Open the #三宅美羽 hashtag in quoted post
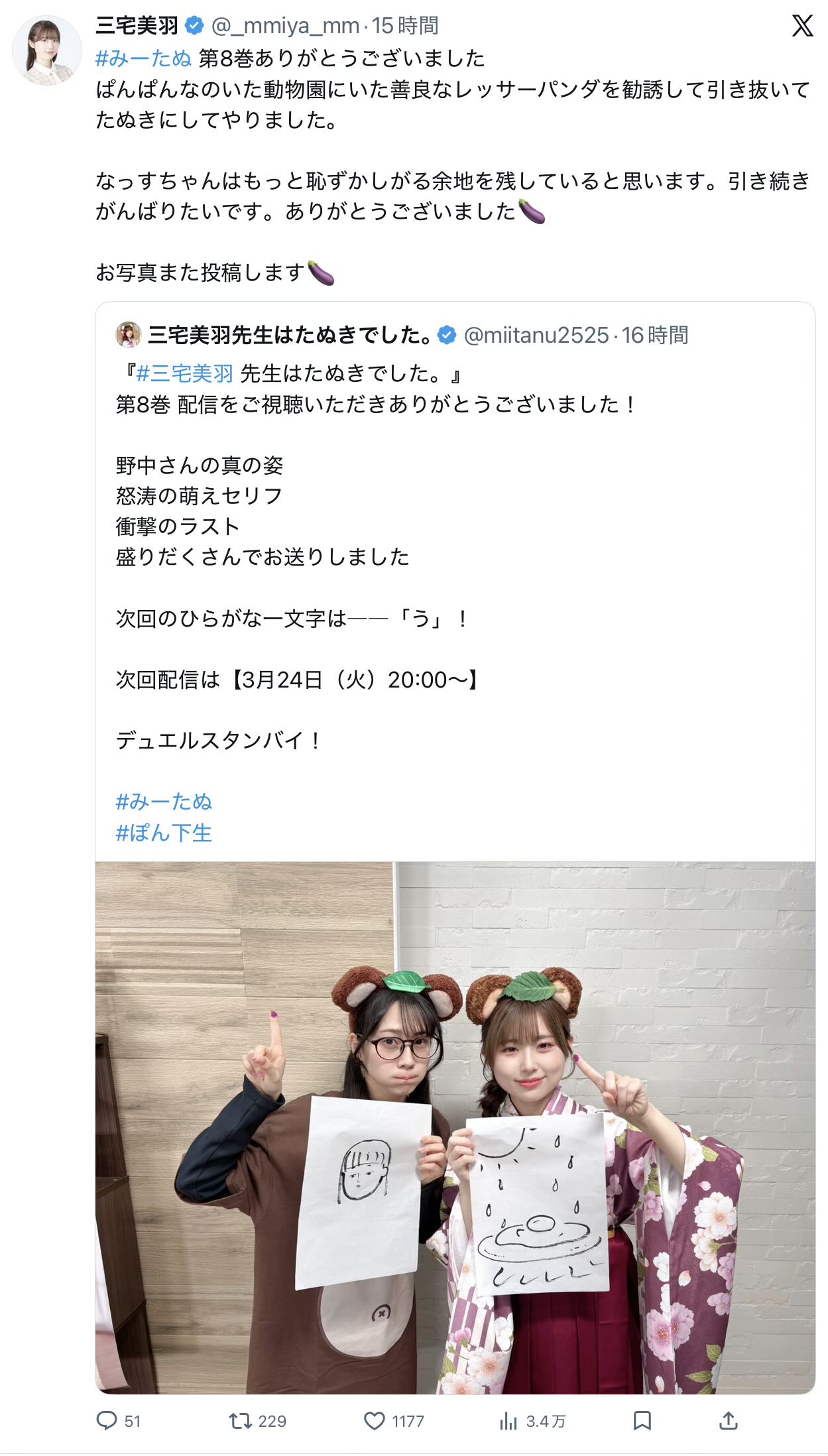The height and width of the screenshot is (1456, 828). [184, 374]
